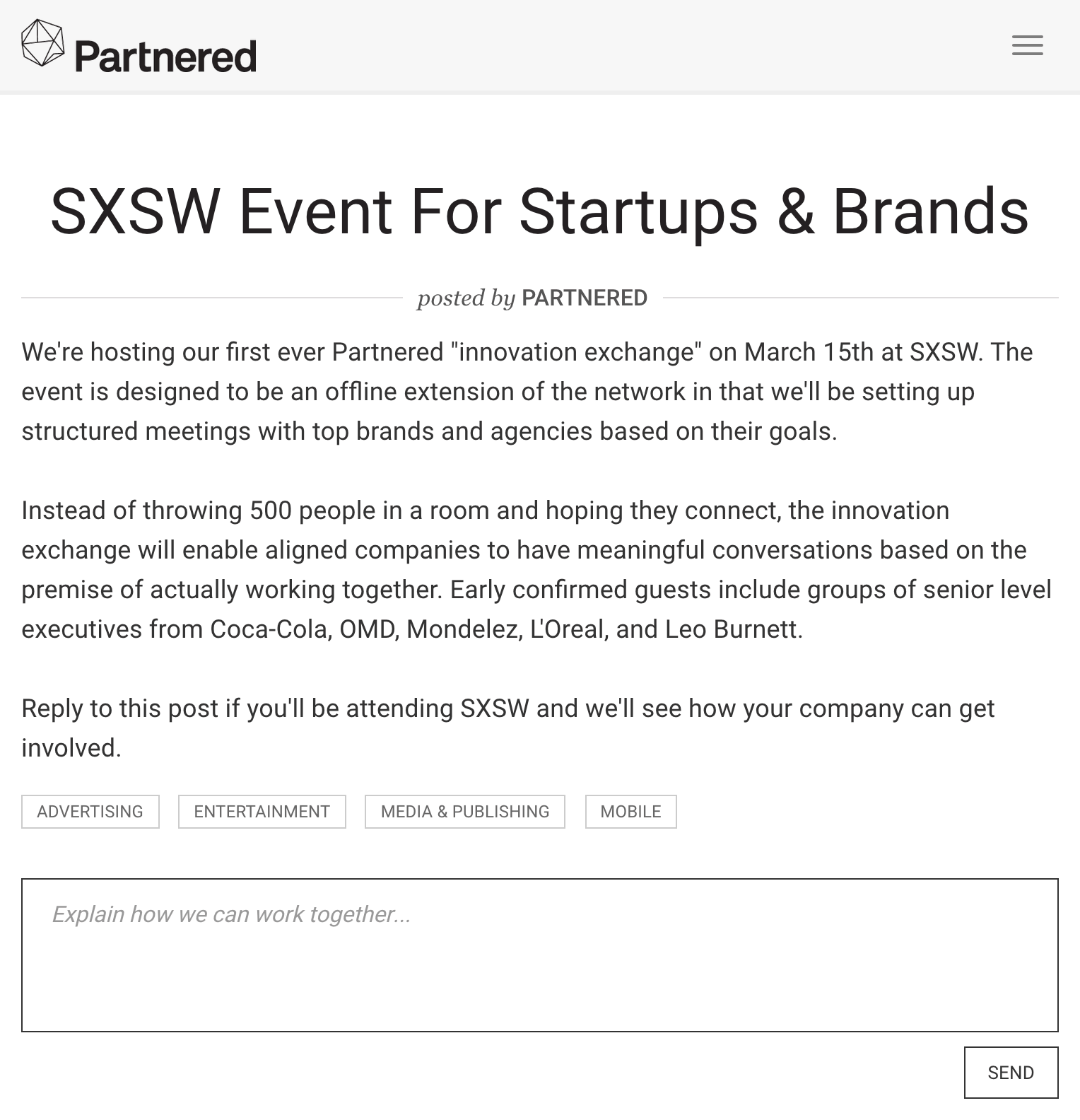This screenshot has height=1120, width=1080.
Task: Open the hamburger menu
Action: click(x=1027, y=45)
